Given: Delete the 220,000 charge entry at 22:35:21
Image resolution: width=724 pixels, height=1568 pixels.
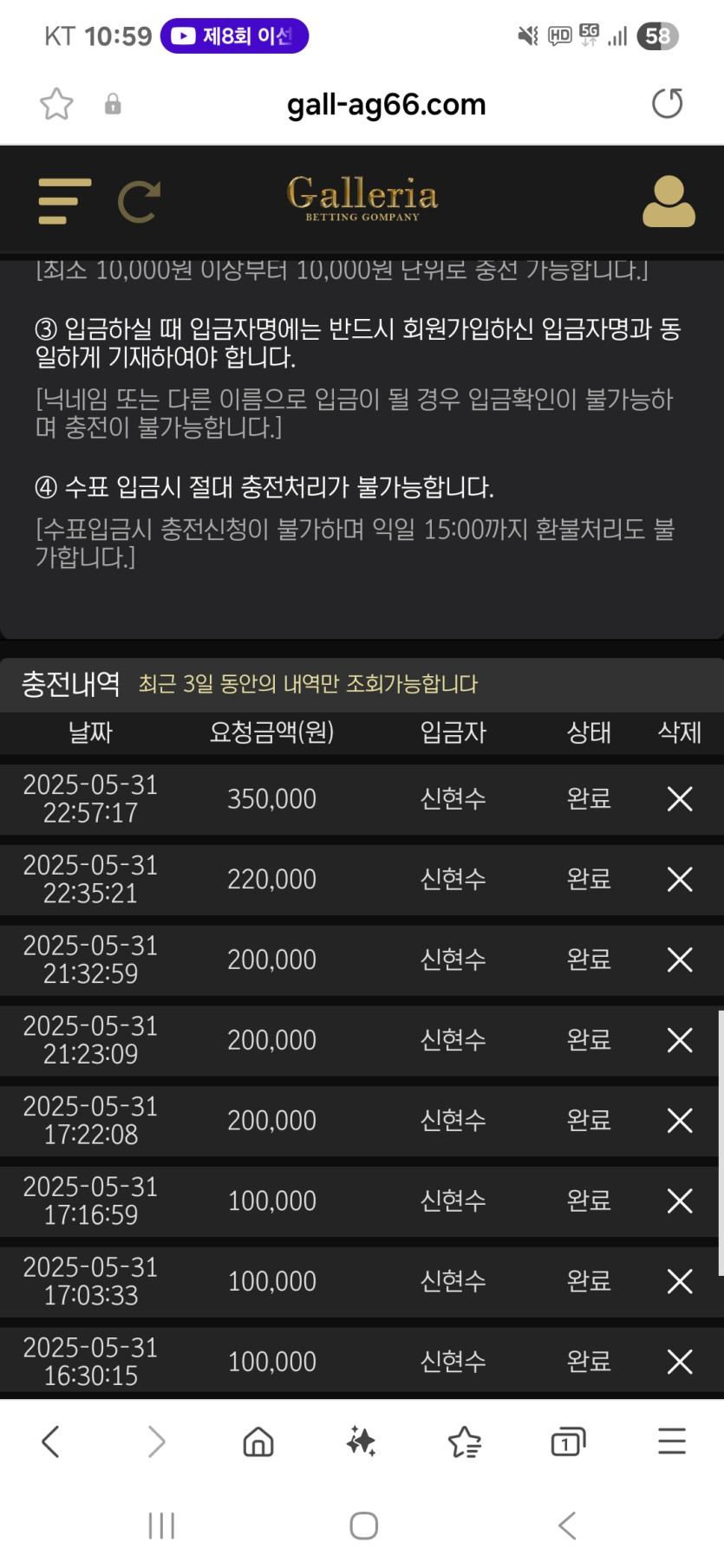Looking at the screenshot, I should click(x=680, y=879).
